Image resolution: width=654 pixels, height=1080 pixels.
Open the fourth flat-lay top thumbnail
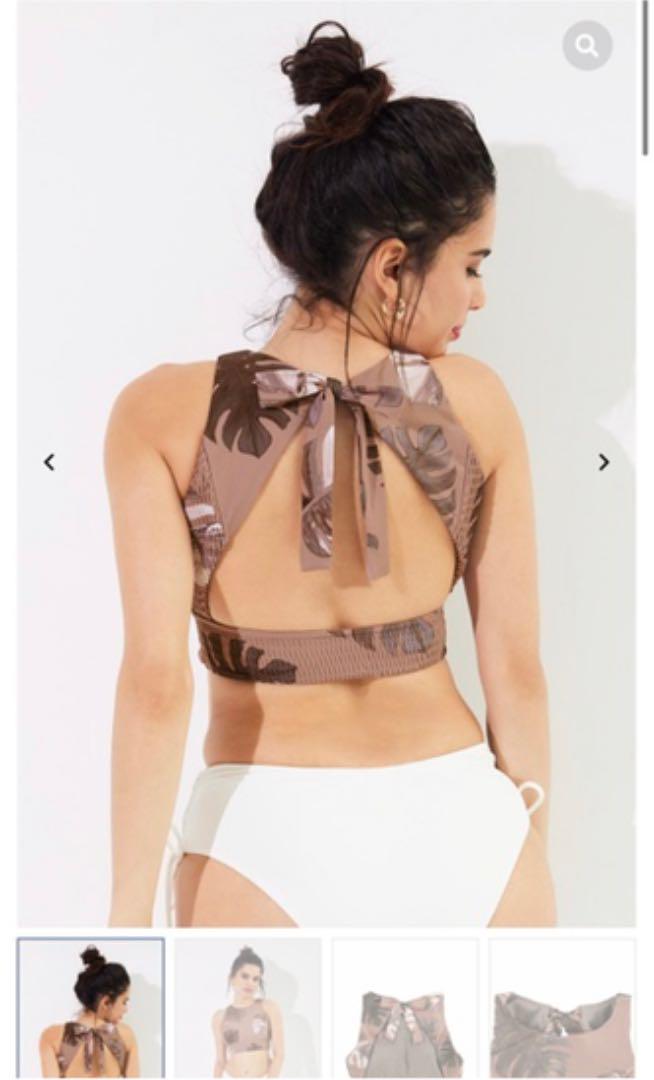pos(562,1006)
